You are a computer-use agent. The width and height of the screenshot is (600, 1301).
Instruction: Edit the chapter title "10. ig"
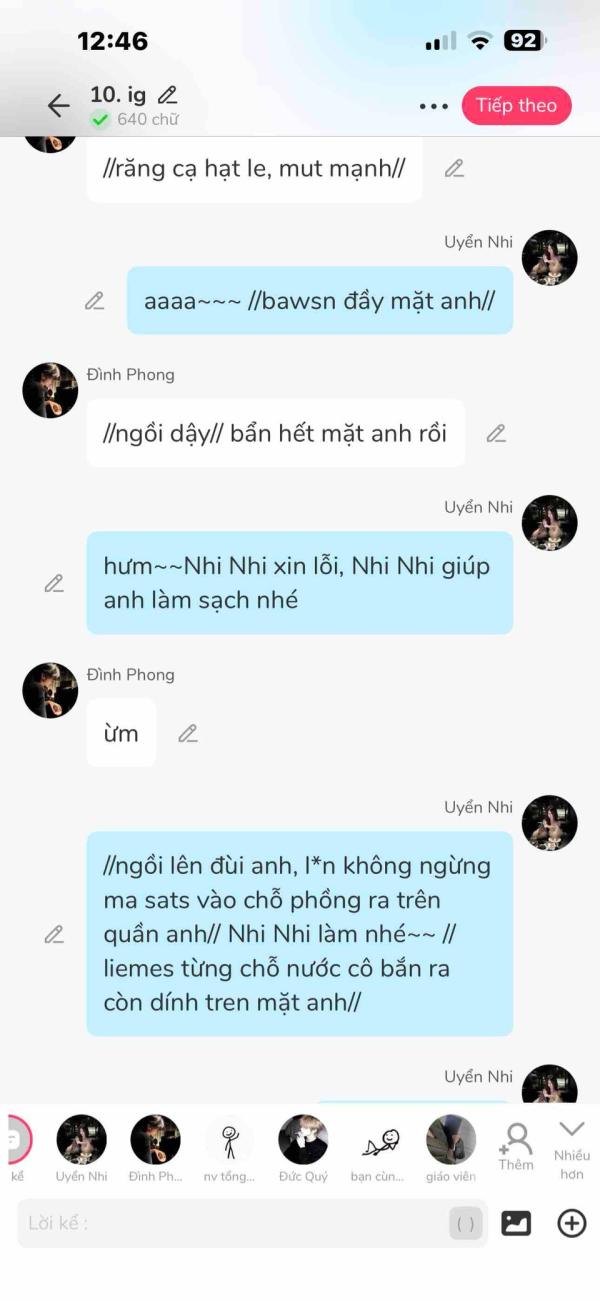(168, 95)
